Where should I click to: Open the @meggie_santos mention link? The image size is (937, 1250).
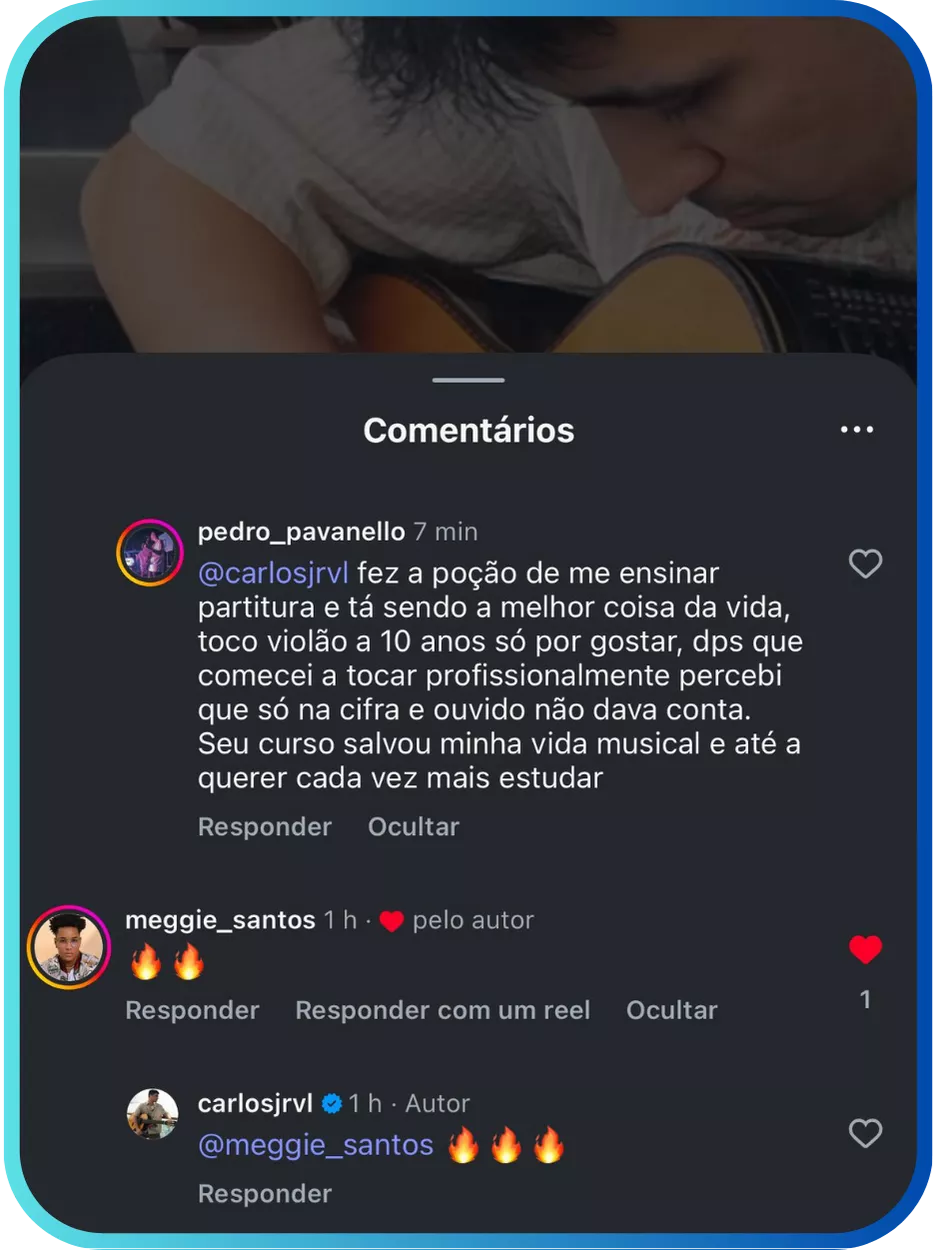point(316,1145)
